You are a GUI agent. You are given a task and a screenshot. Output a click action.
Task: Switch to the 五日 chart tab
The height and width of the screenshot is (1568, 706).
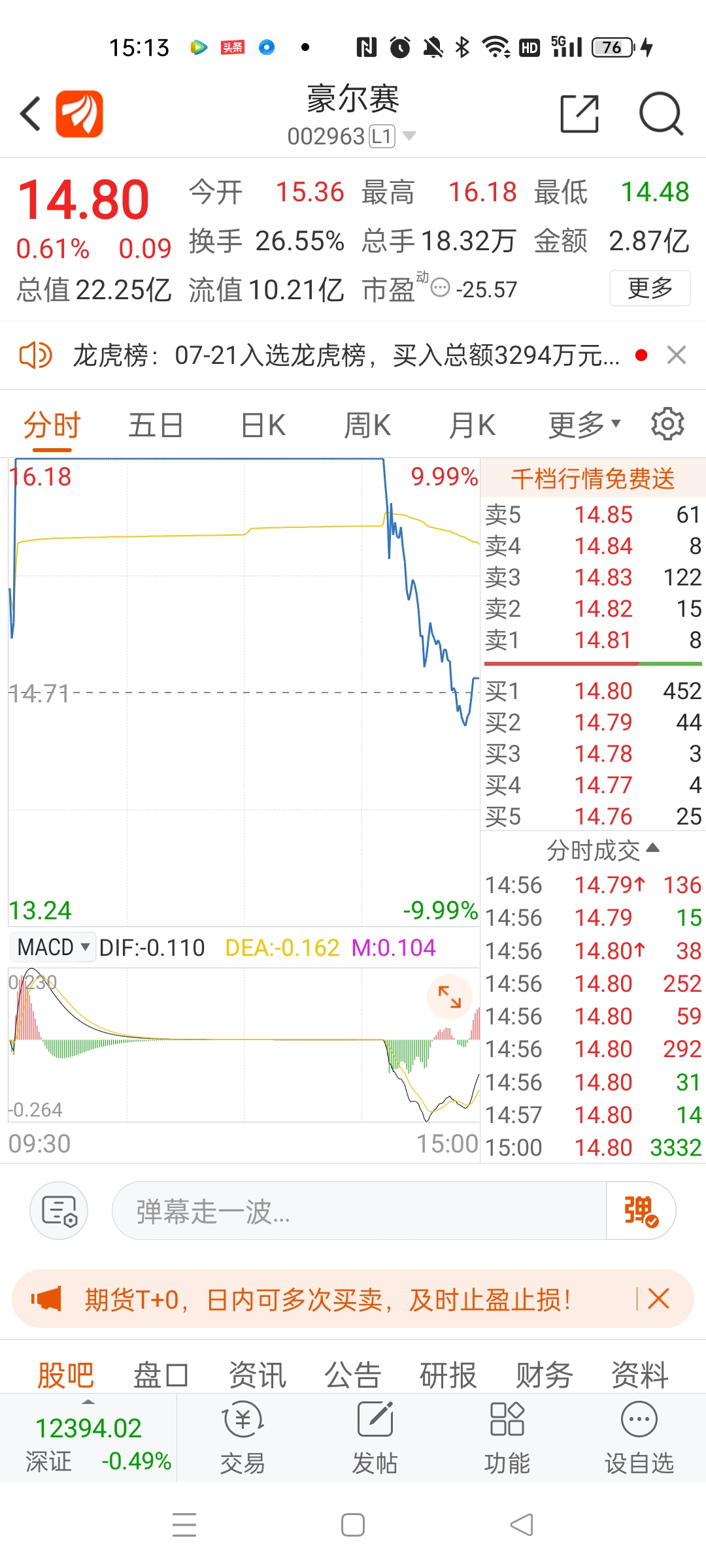[156, 425]
